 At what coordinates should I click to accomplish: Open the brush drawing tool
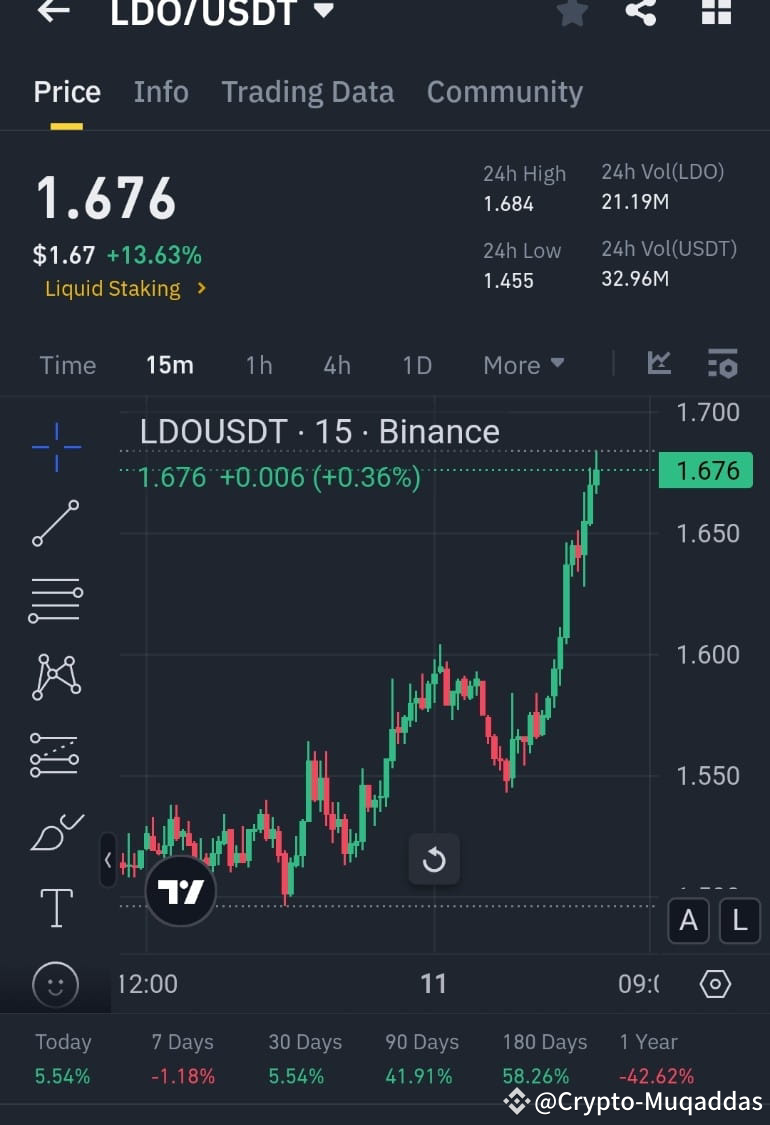tap(55, 831)
